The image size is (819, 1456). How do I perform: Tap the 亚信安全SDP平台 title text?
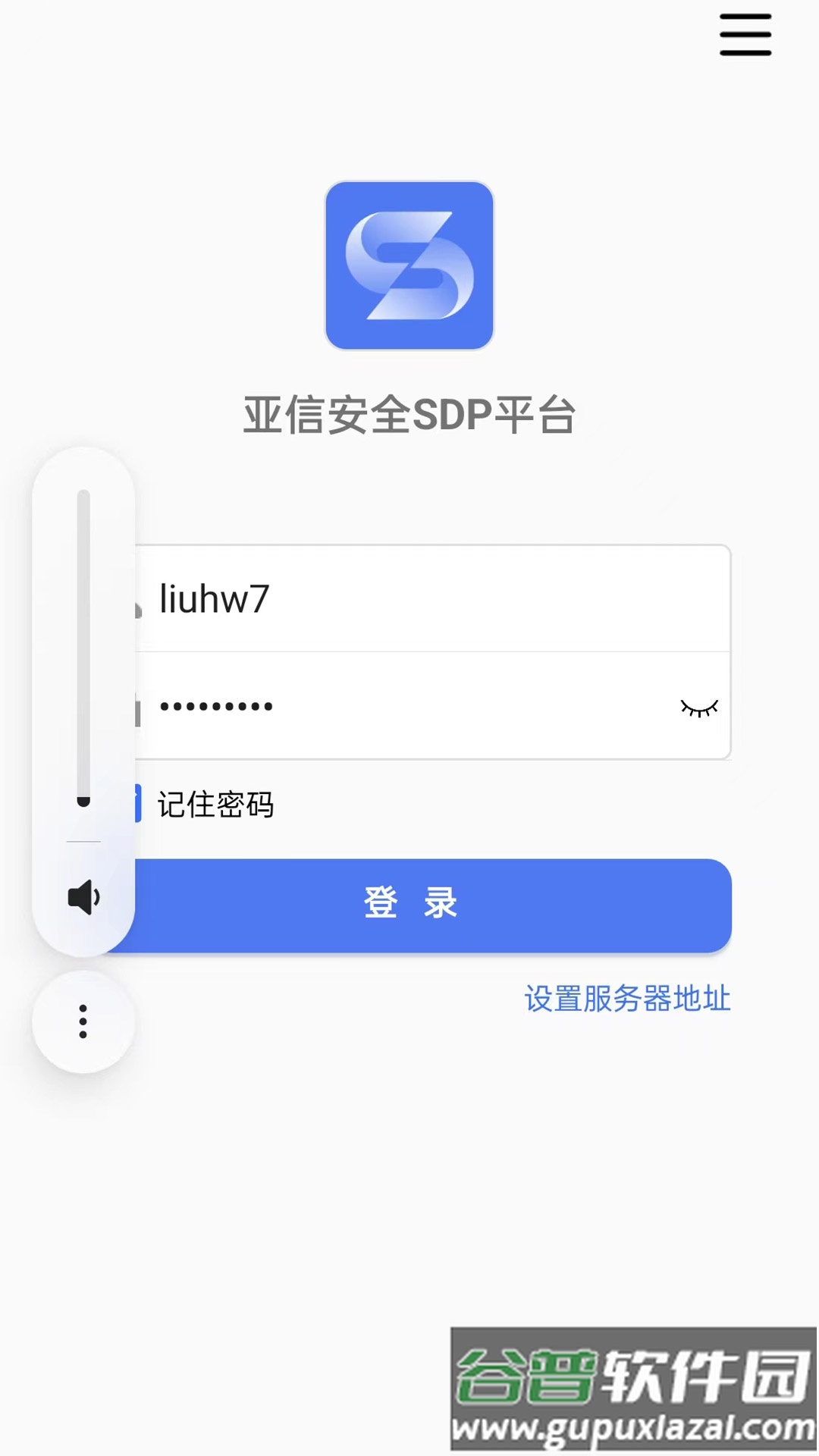coord(409,412)
